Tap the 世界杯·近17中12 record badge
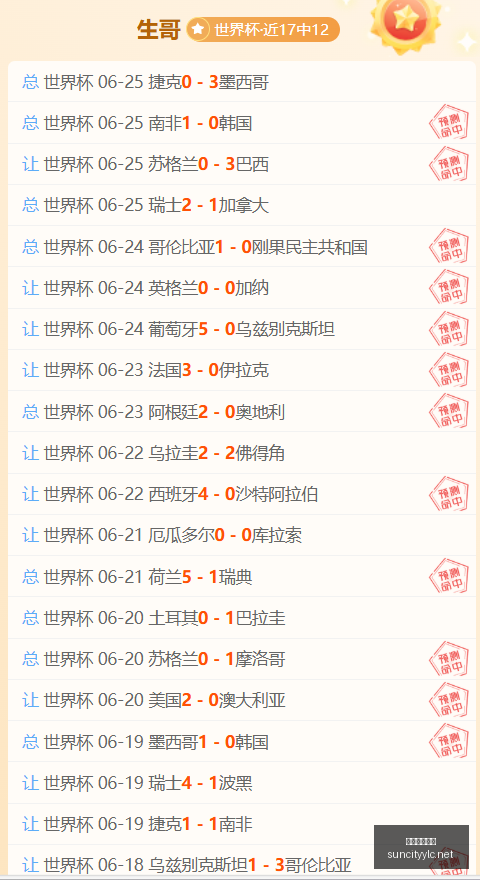 tap(263, 29)
